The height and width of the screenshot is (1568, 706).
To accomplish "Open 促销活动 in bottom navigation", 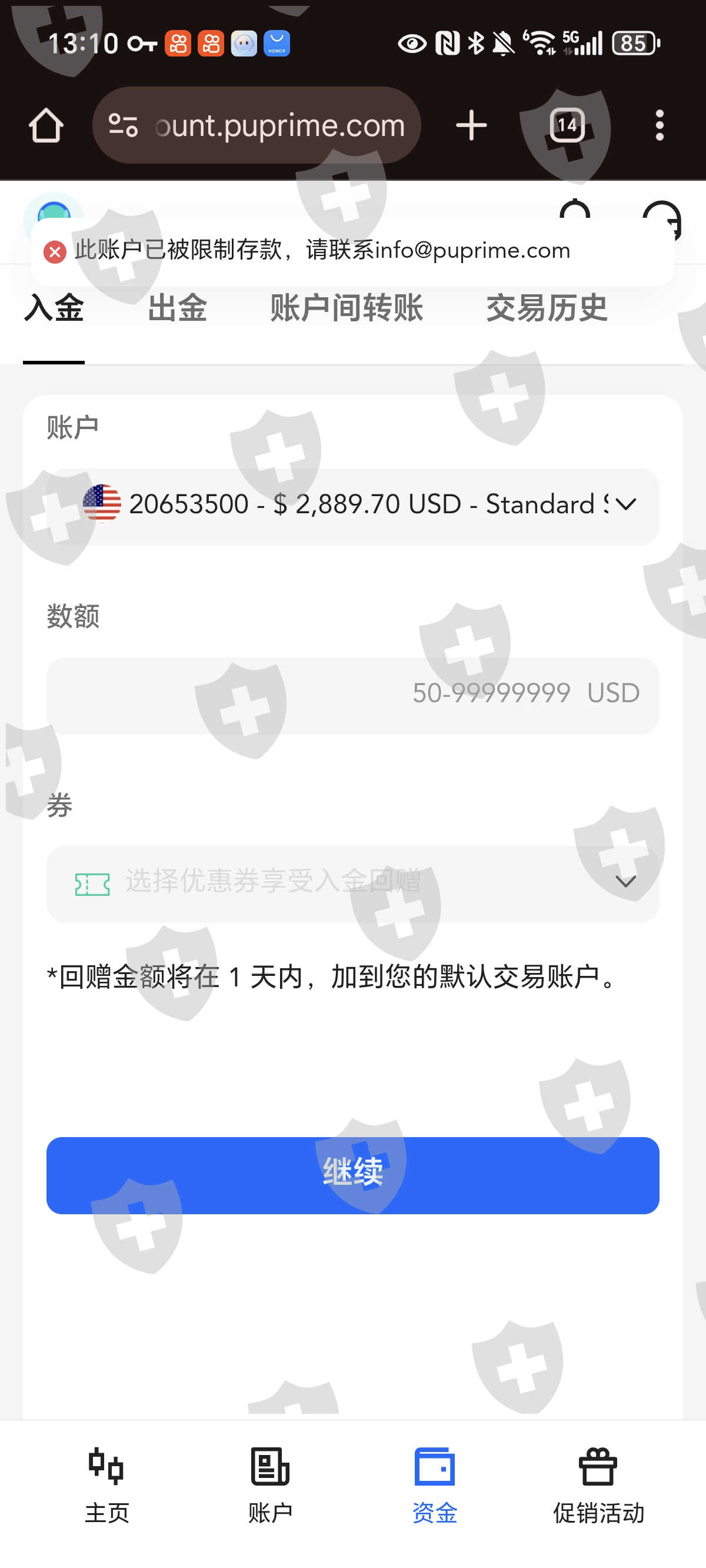I will tap(598, 1485).
